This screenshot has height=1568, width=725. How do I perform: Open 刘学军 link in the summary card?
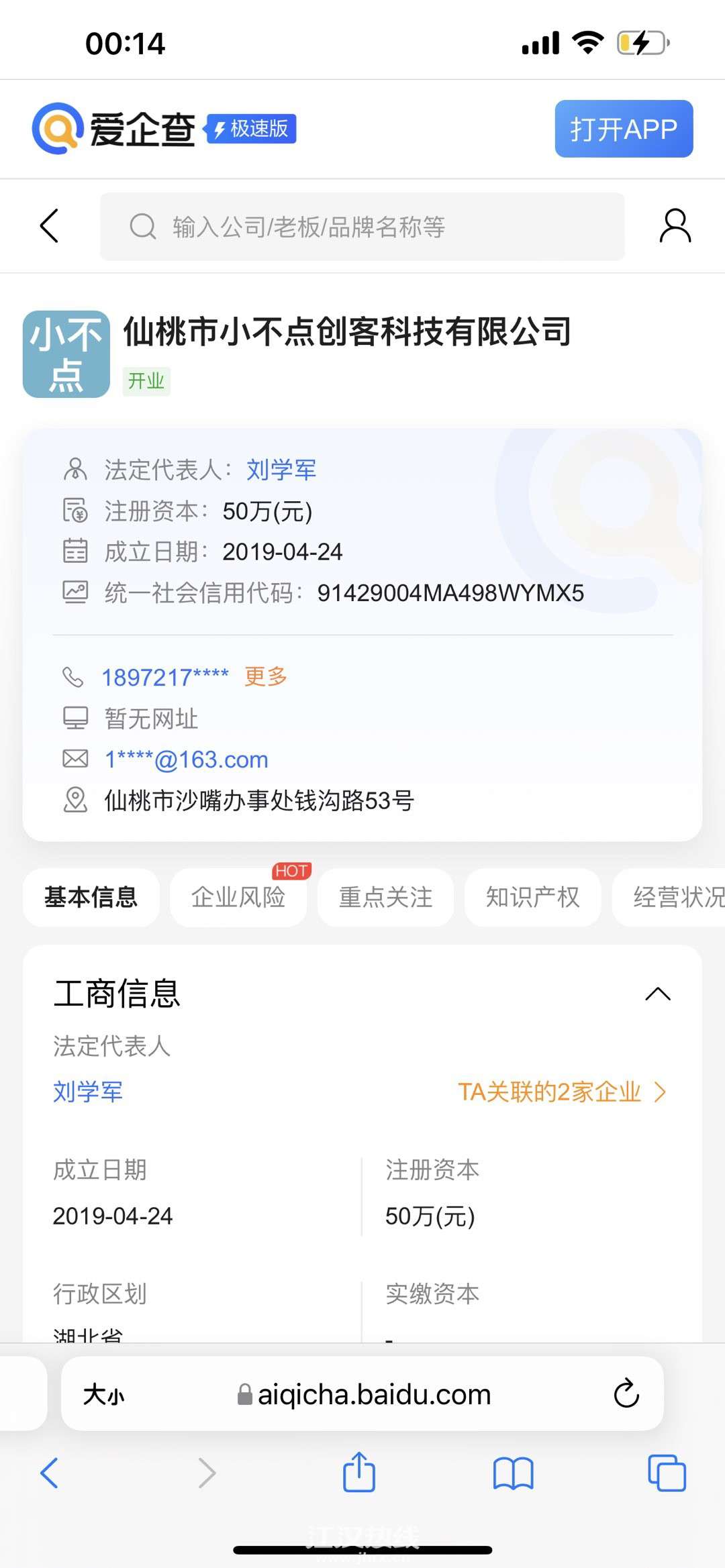(281, 470)
